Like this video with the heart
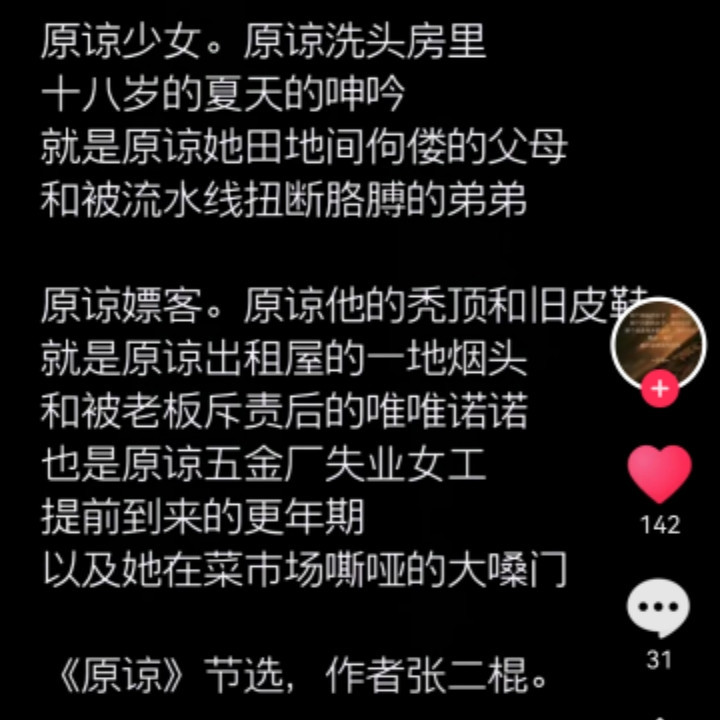The image size is (720, 720). click(x=659, y=474)
